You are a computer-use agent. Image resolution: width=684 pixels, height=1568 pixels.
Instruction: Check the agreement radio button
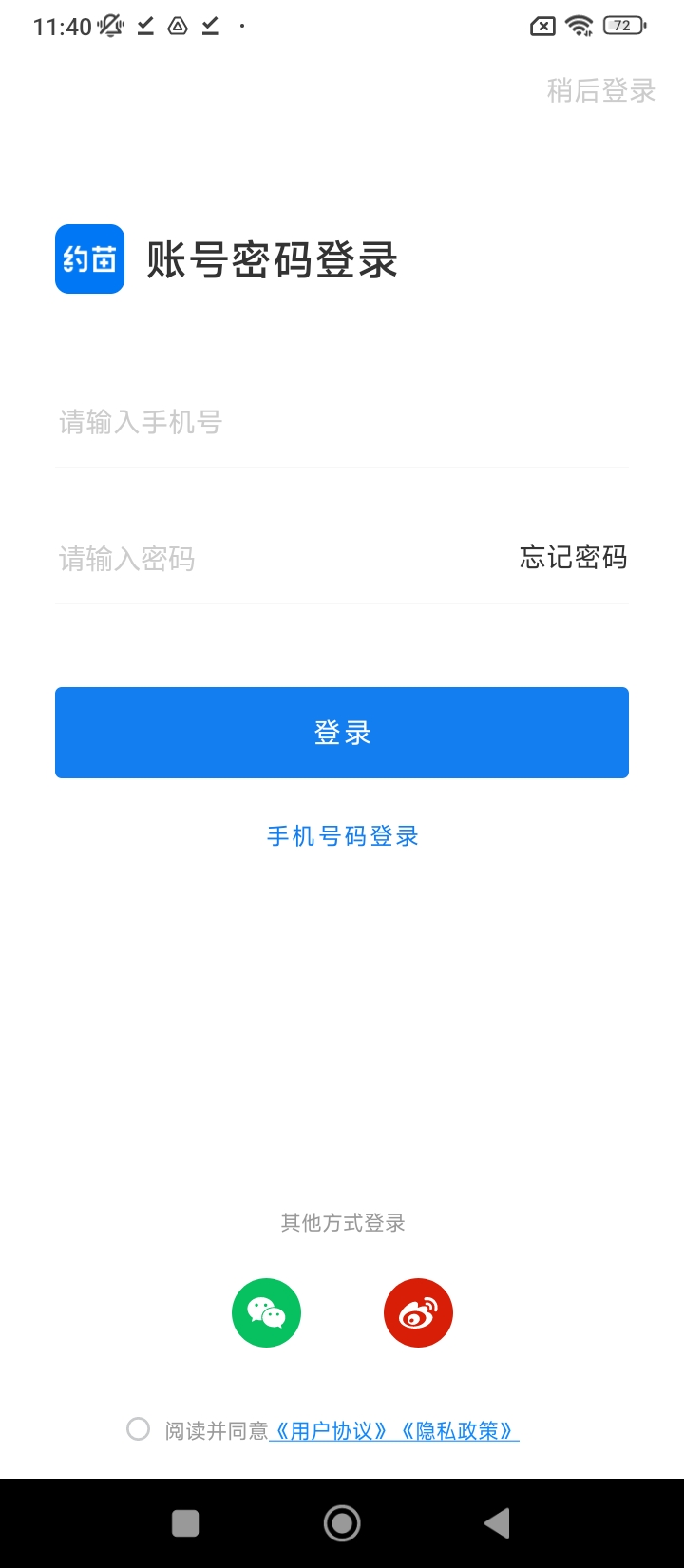coord(139,1429)
